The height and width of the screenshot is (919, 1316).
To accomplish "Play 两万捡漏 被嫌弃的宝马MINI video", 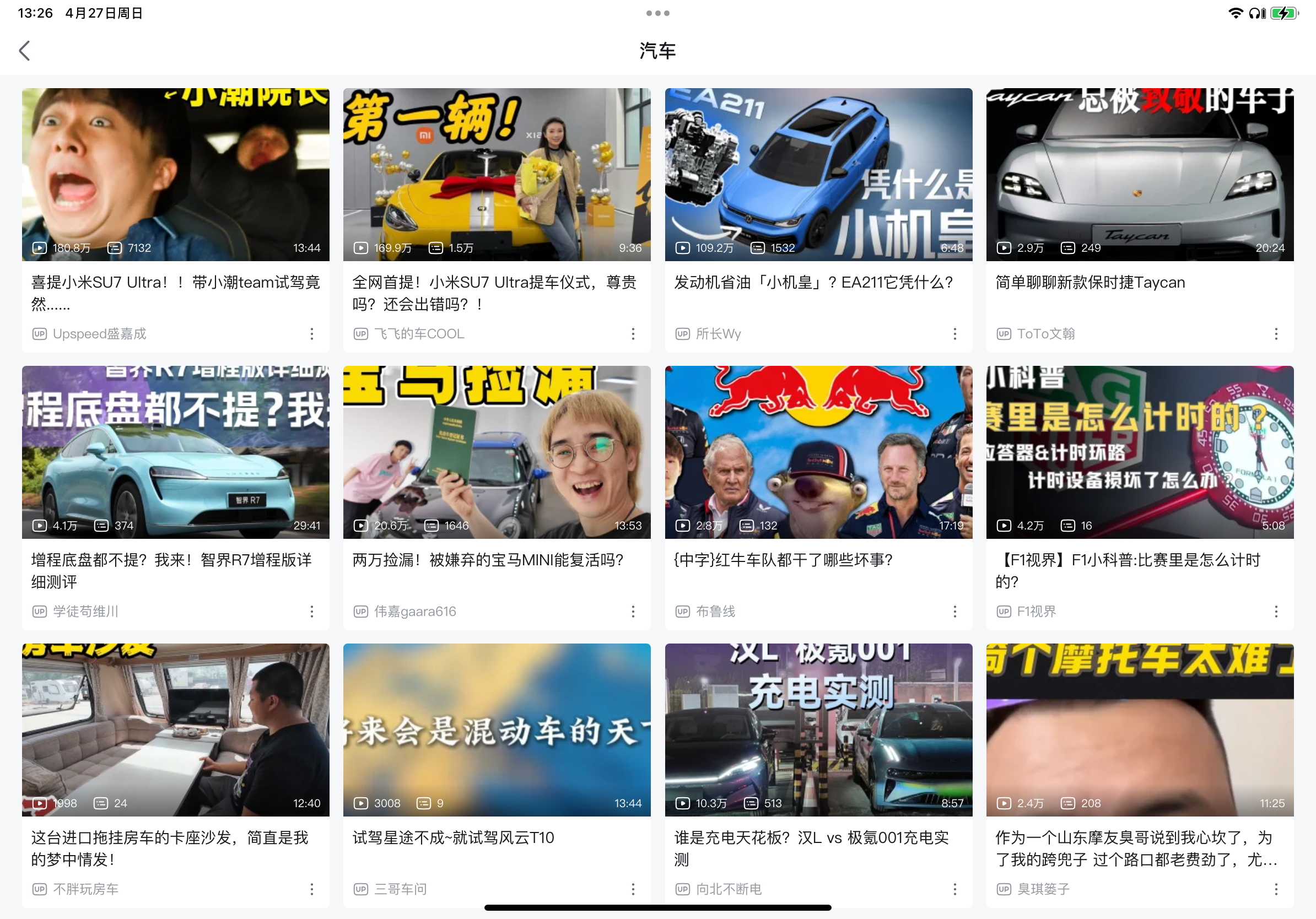I will coord(497,452).
